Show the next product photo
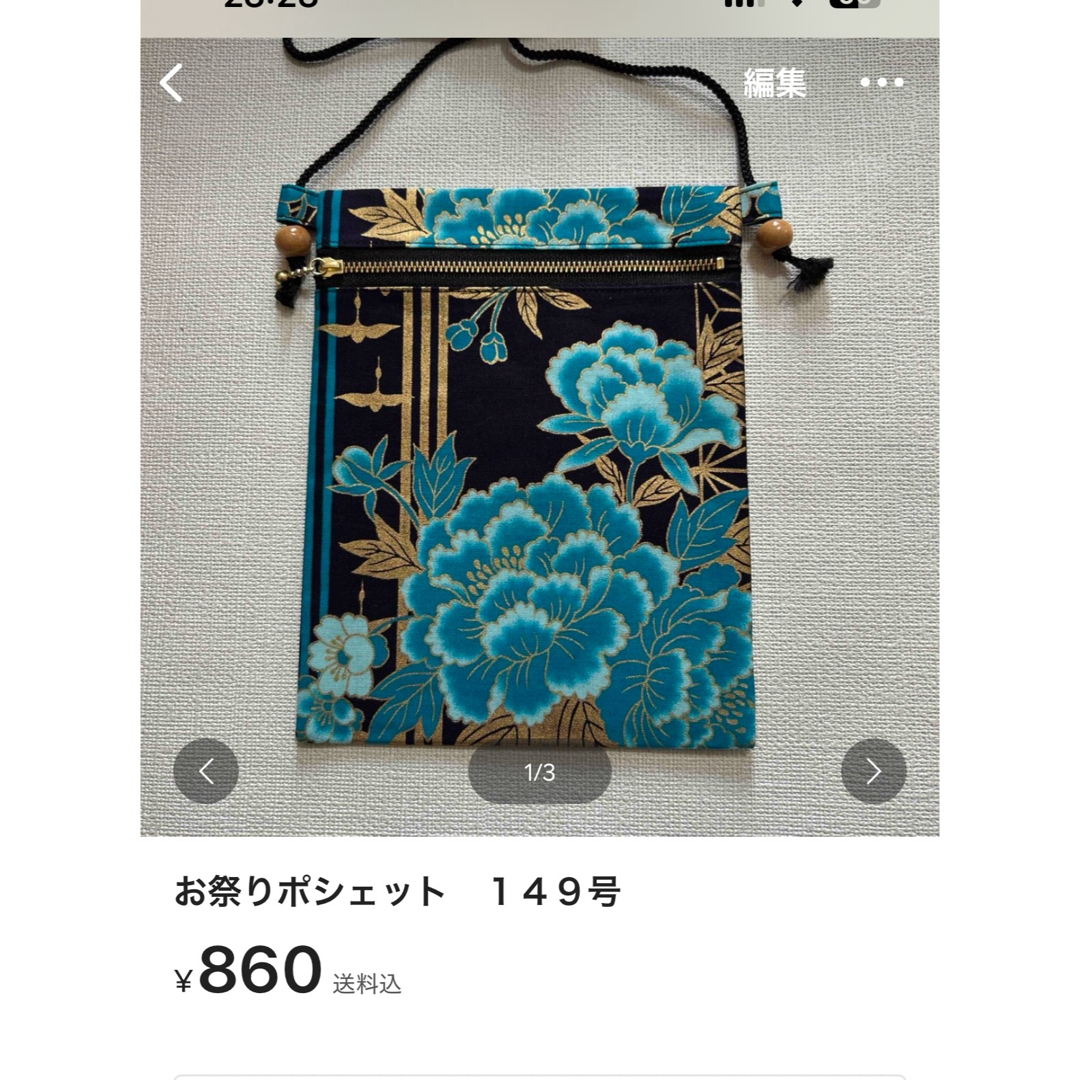Image resolution: width=1080 pixels, height=1080 pixels. coord(873,771)
